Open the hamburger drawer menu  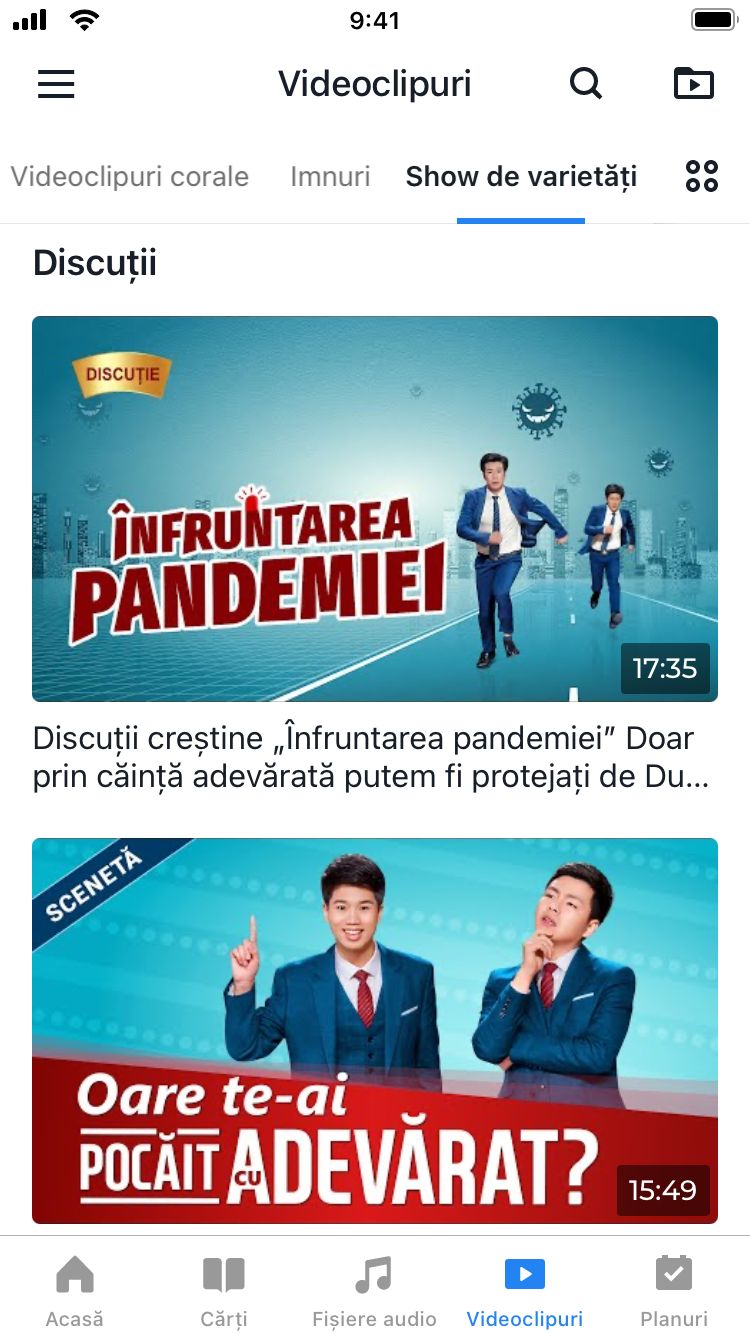point(56,84)
